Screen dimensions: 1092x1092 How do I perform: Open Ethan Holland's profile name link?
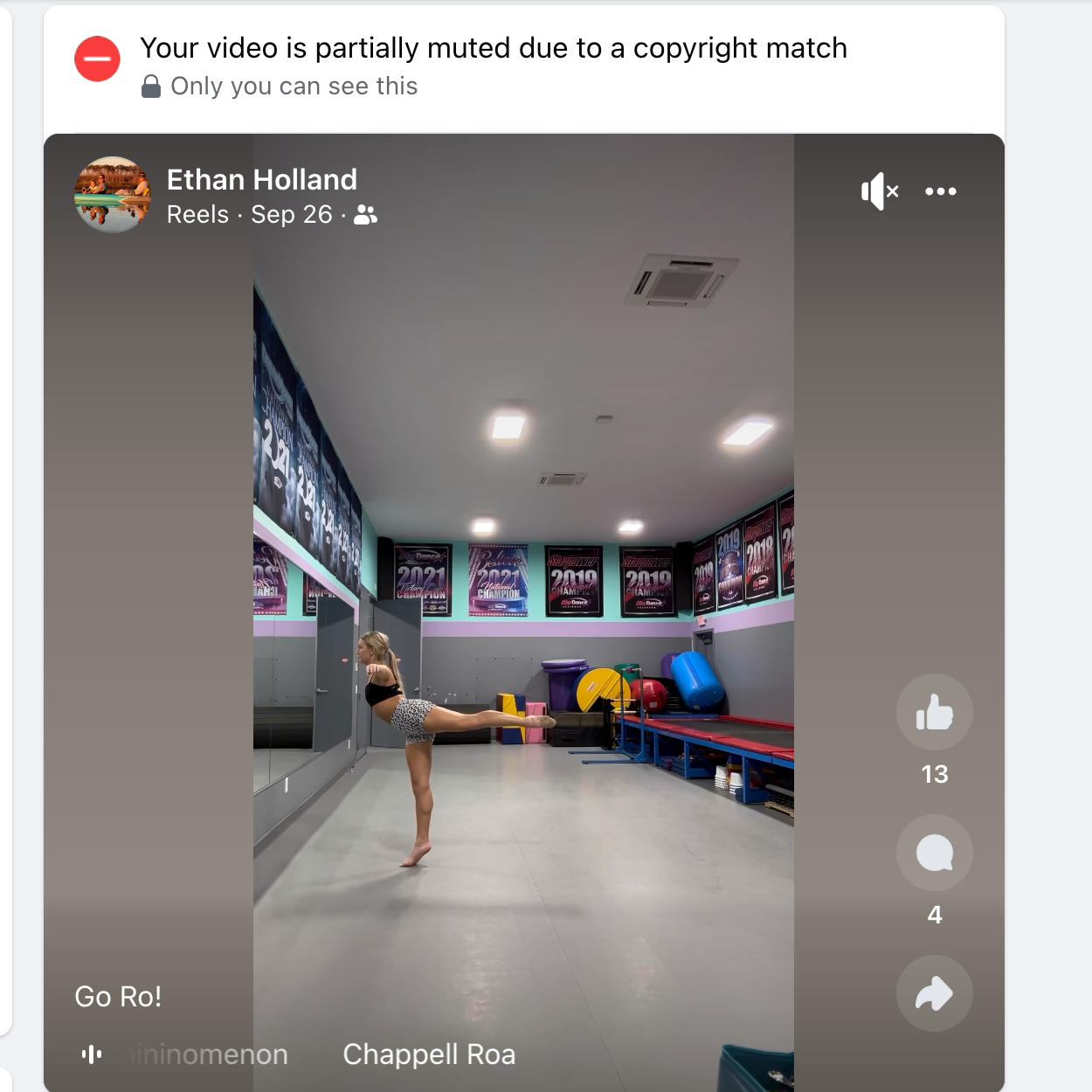click(x=261, y=180)
